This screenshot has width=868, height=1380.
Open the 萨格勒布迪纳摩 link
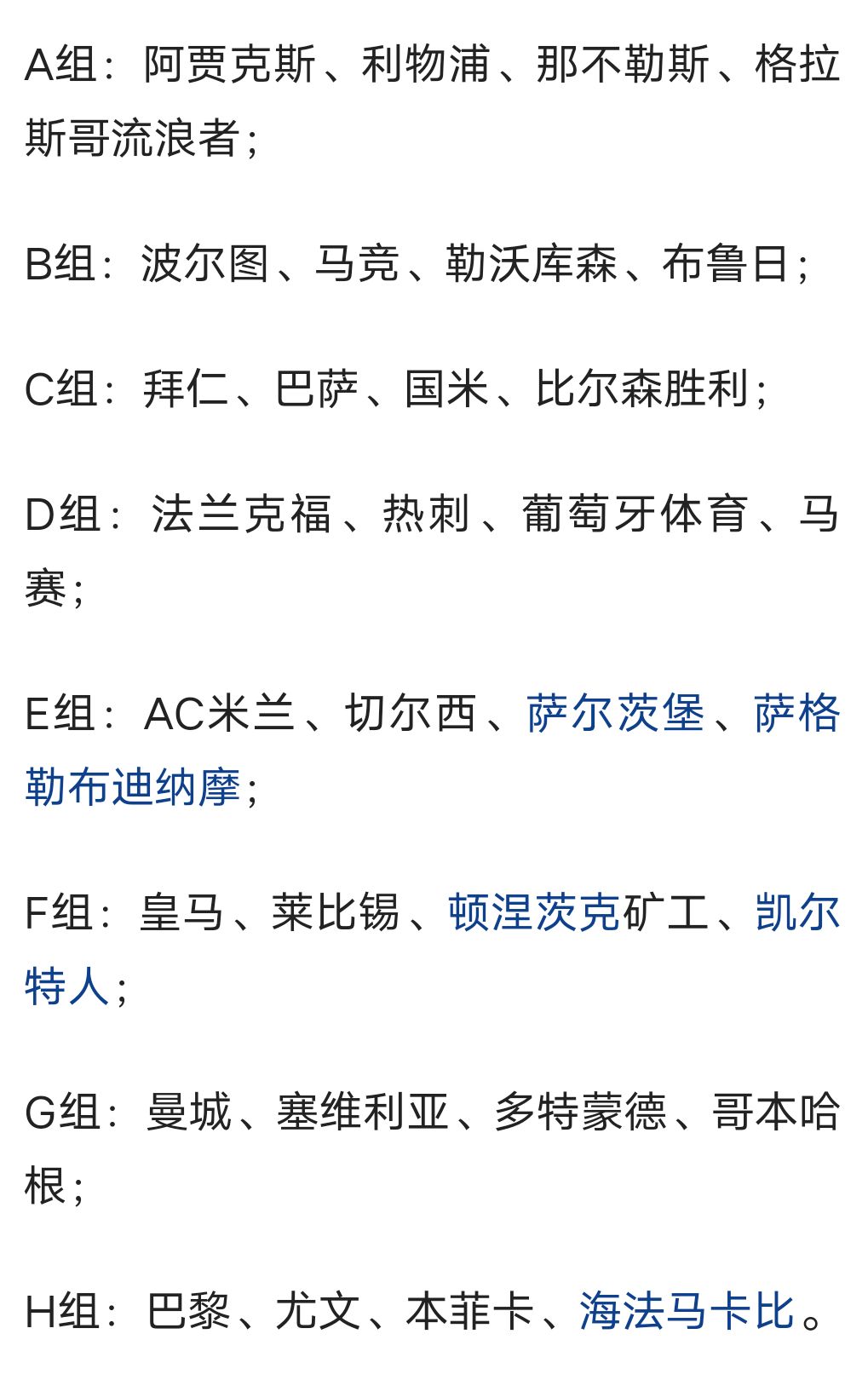132,786
